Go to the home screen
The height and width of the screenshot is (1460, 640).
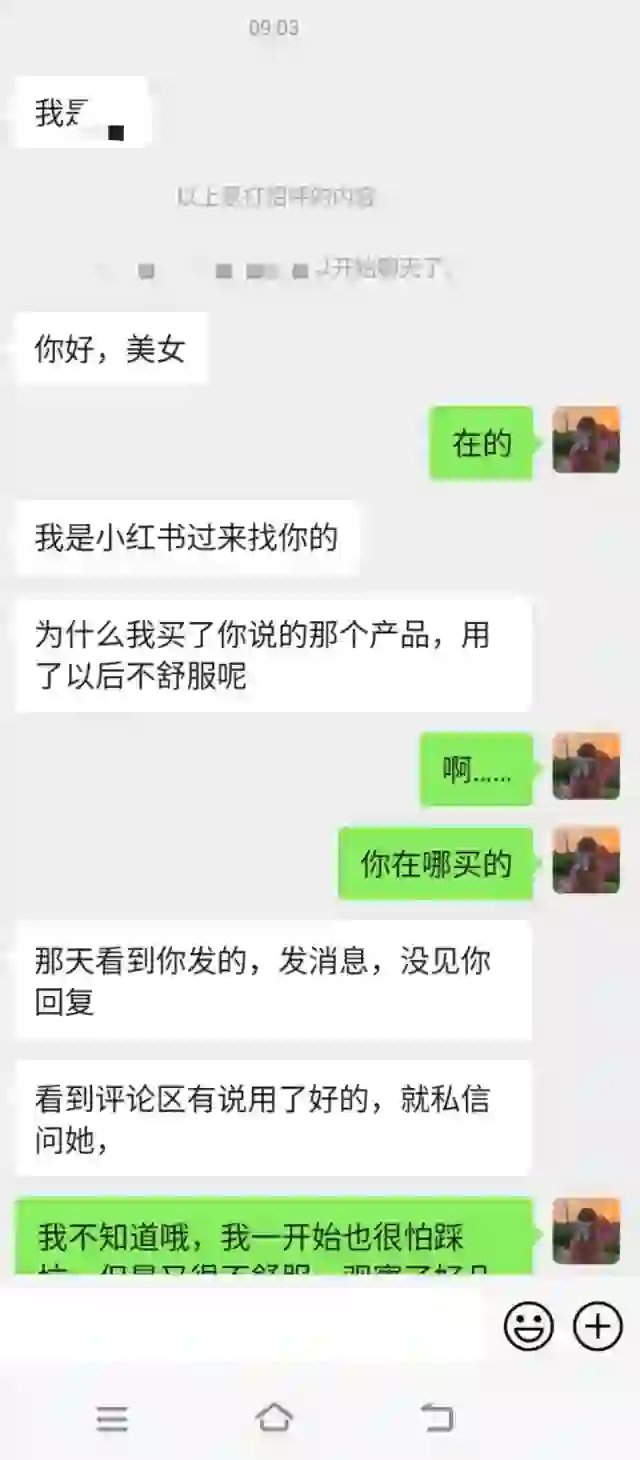click(x=274, y=1417)
